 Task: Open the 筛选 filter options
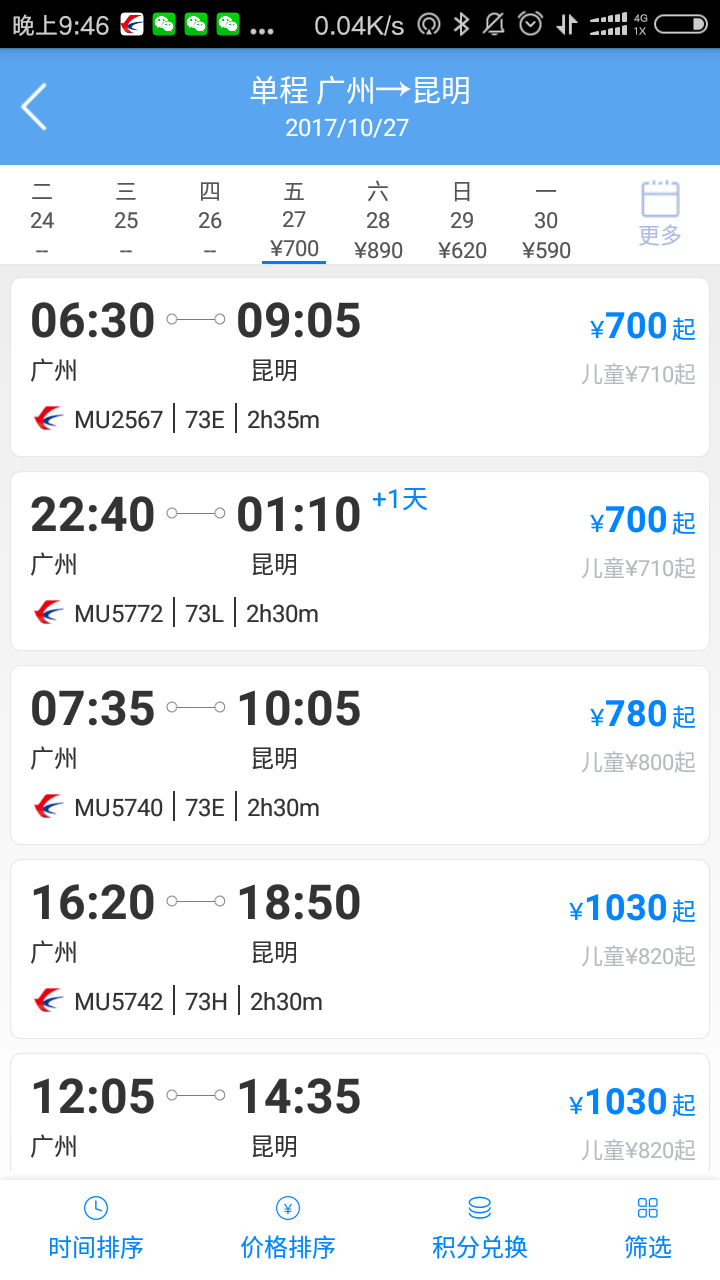click(x=648, y=1228)
